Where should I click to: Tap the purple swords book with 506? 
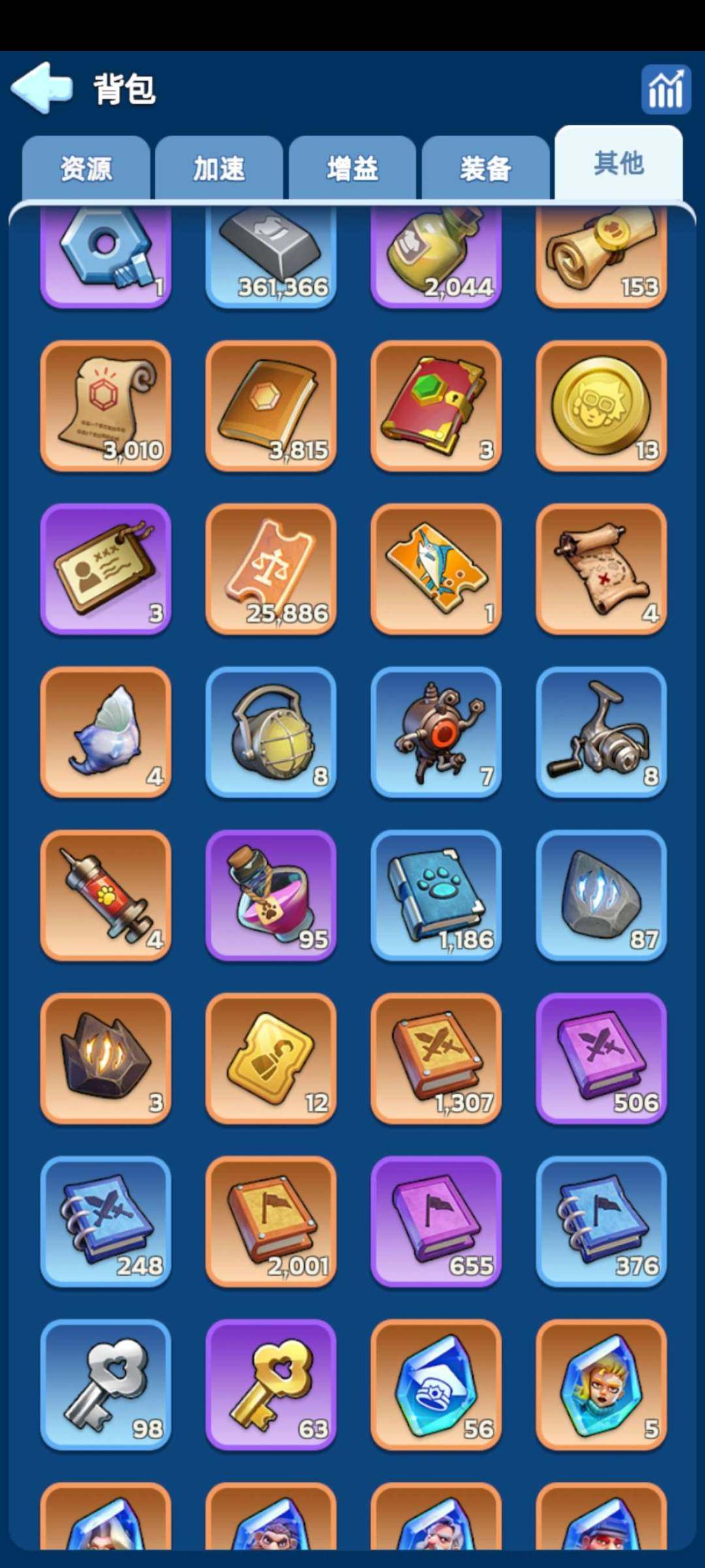point(601,1059)
